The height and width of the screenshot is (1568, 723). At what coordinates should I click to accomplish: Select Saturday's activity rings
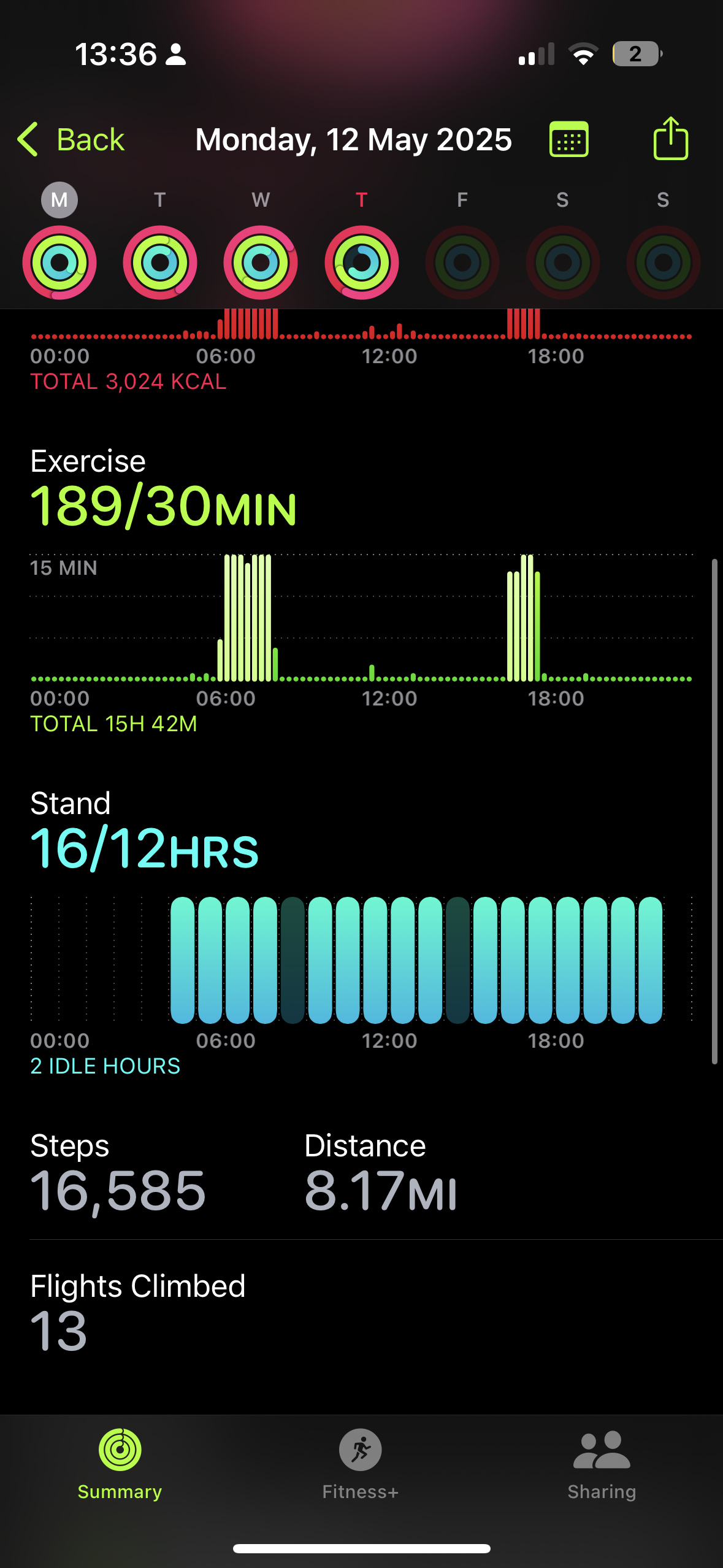[x=563, y=263]
